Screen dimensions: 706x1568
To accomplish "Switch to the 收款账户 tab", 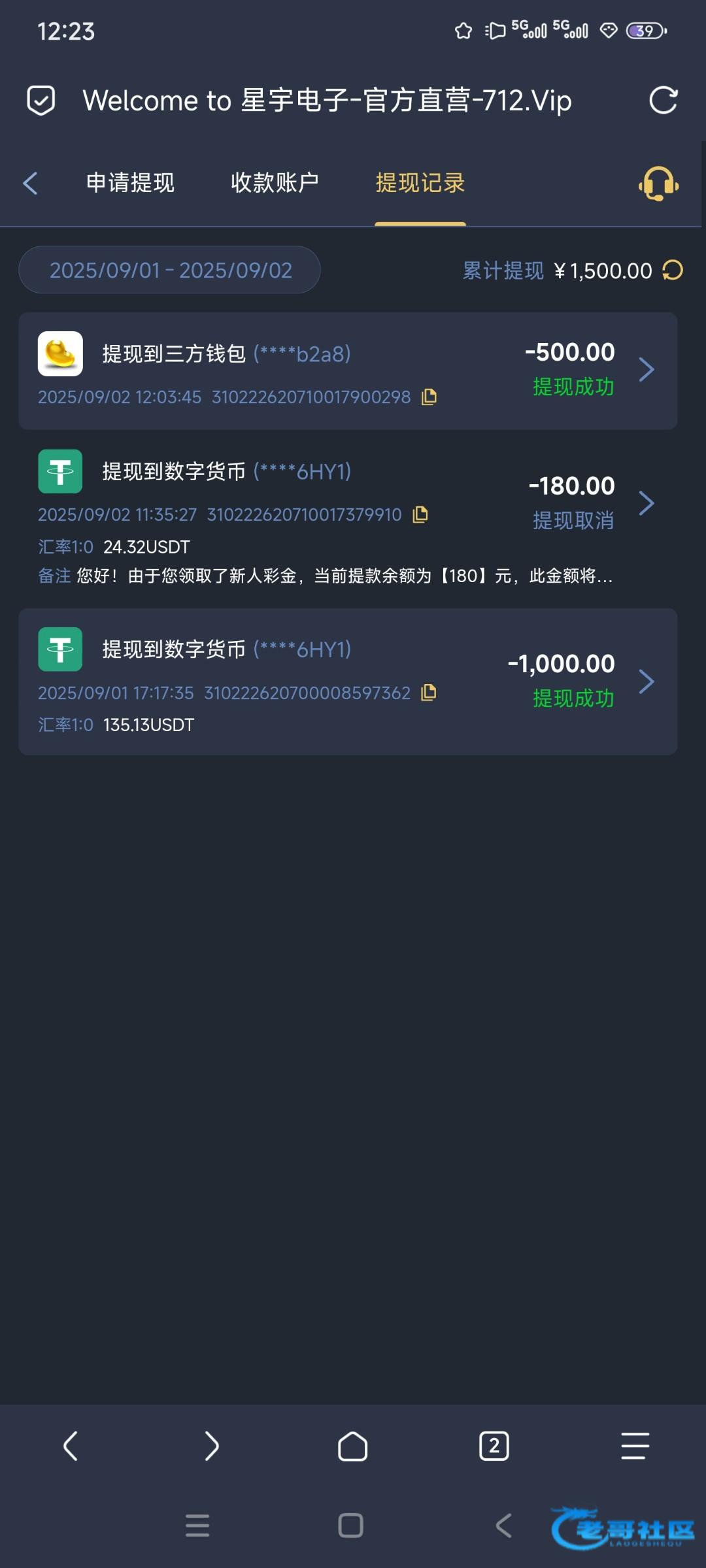I will click(275, 183).
